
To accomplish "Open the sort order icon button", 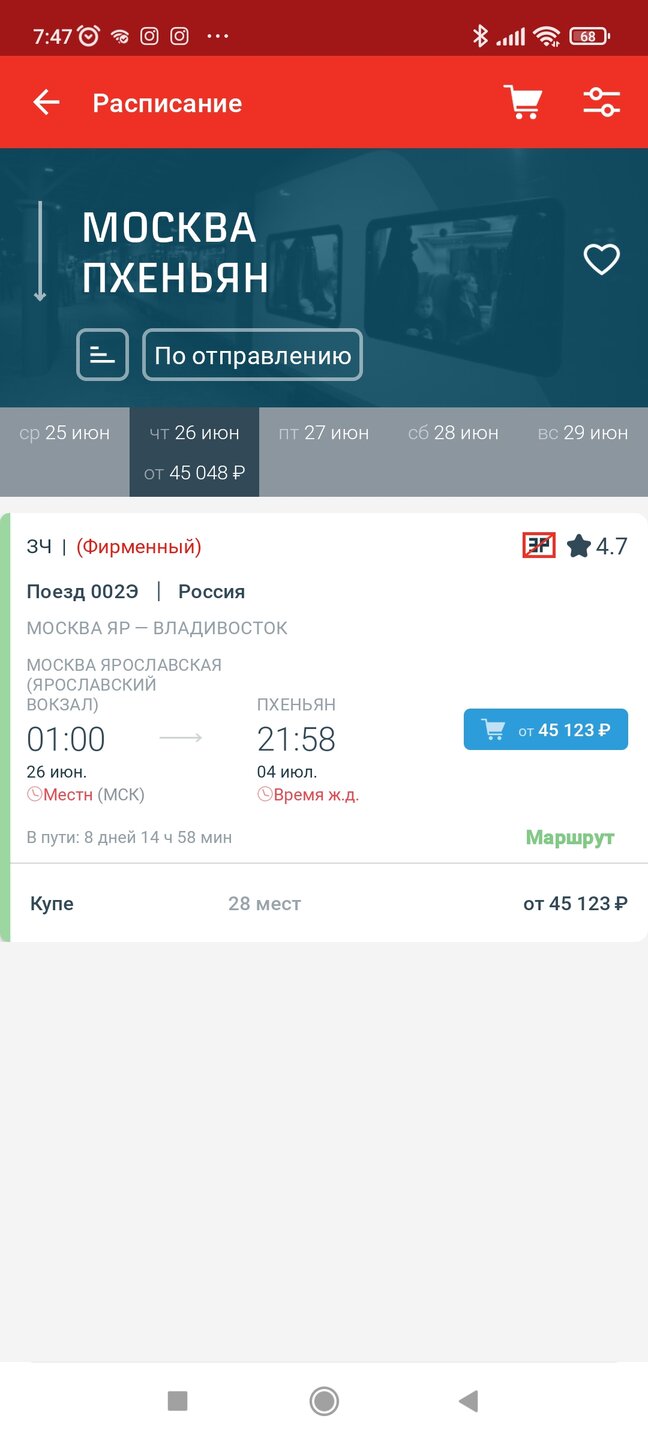I will pos(103,355).
